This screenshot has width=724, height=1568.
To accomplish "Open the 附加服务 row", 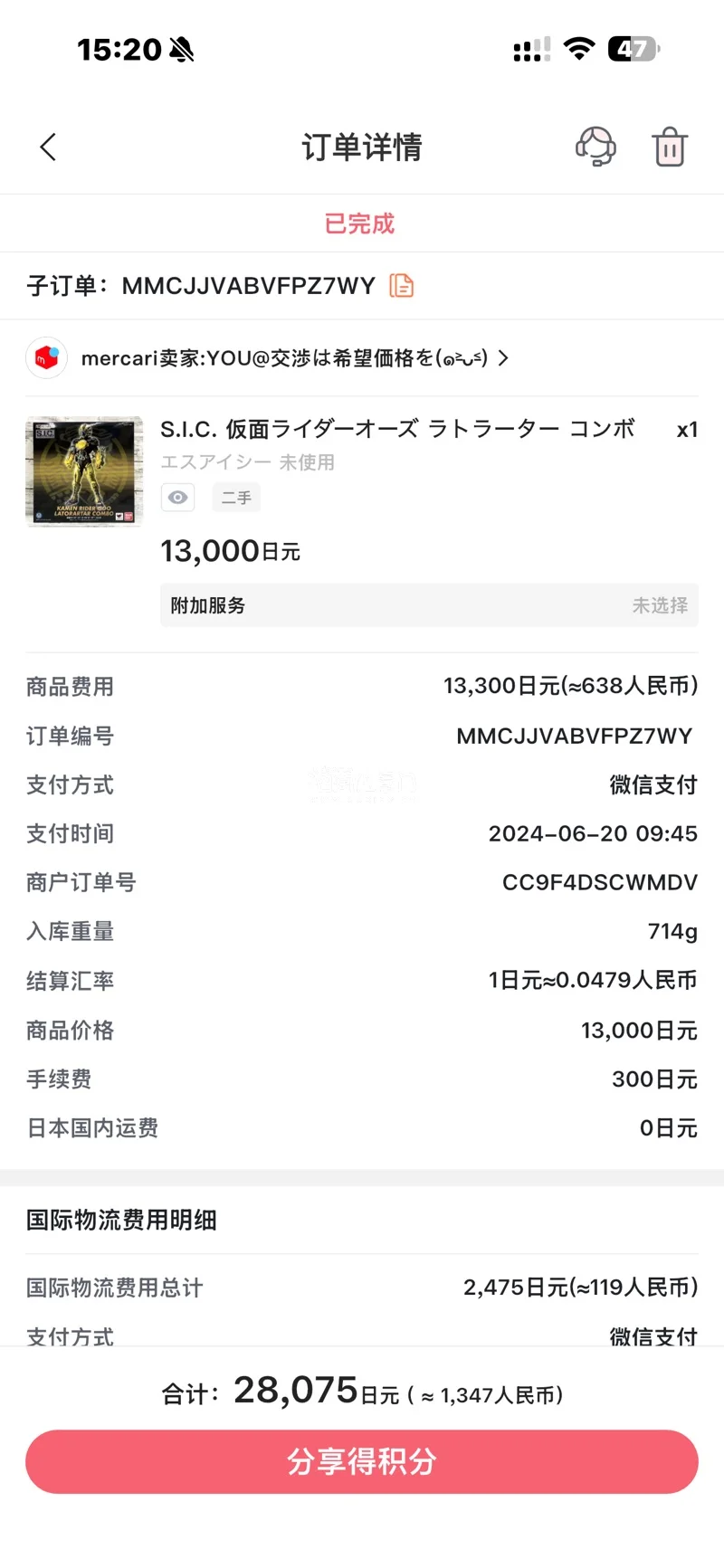I will tap(429, 605).
